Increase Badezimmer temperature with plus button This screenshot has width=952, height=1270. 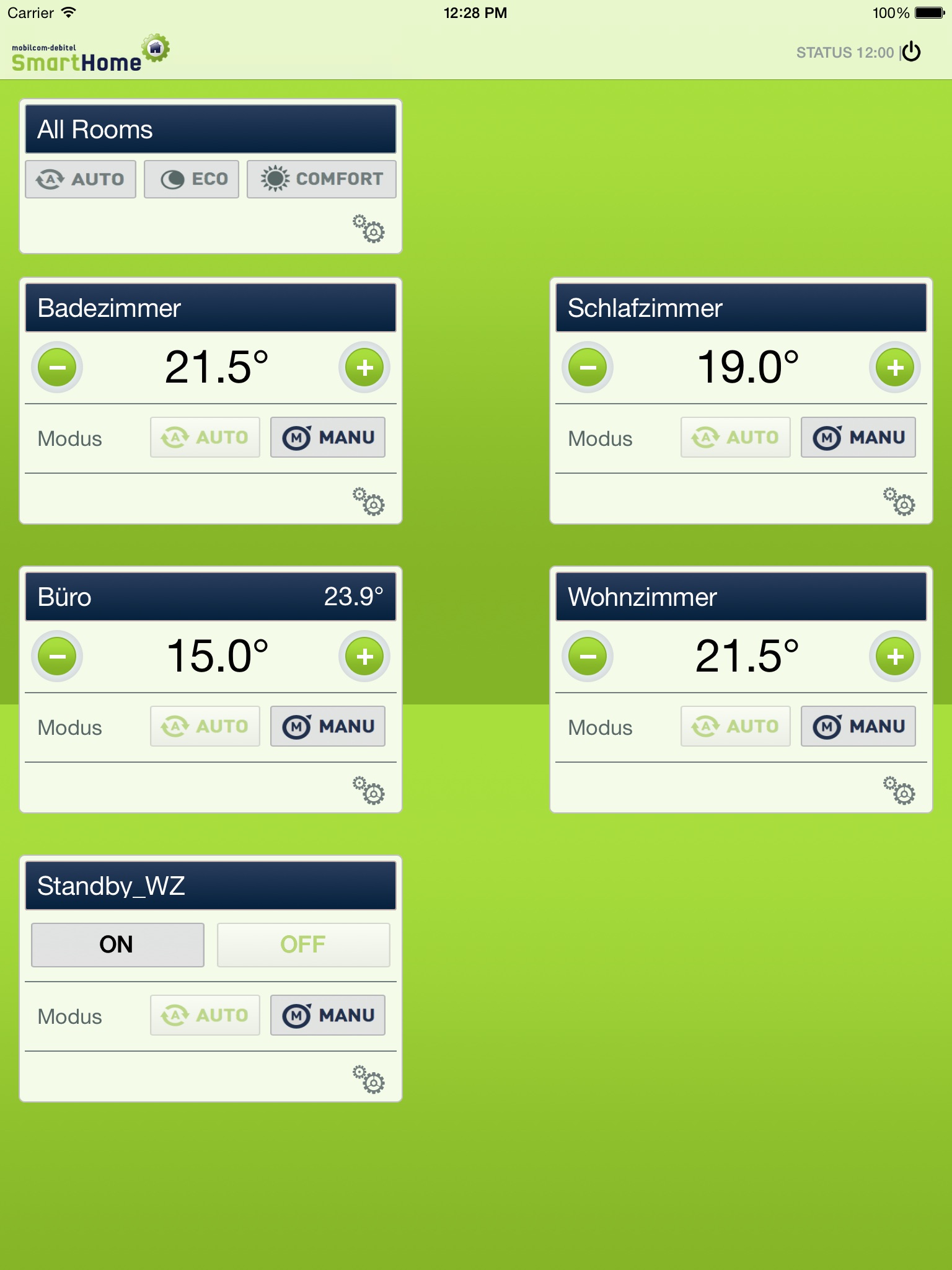tap(364, 367)
